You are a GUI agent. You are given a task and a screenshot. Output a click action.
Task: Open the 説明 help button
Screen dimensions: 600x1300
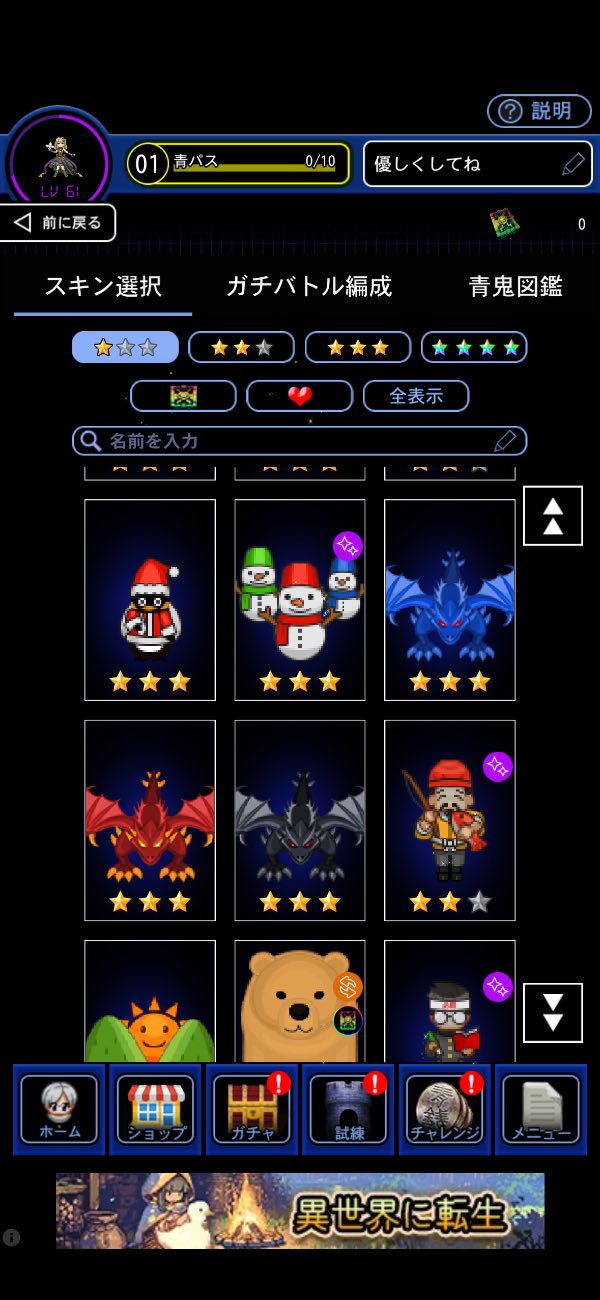pos(540,110)
